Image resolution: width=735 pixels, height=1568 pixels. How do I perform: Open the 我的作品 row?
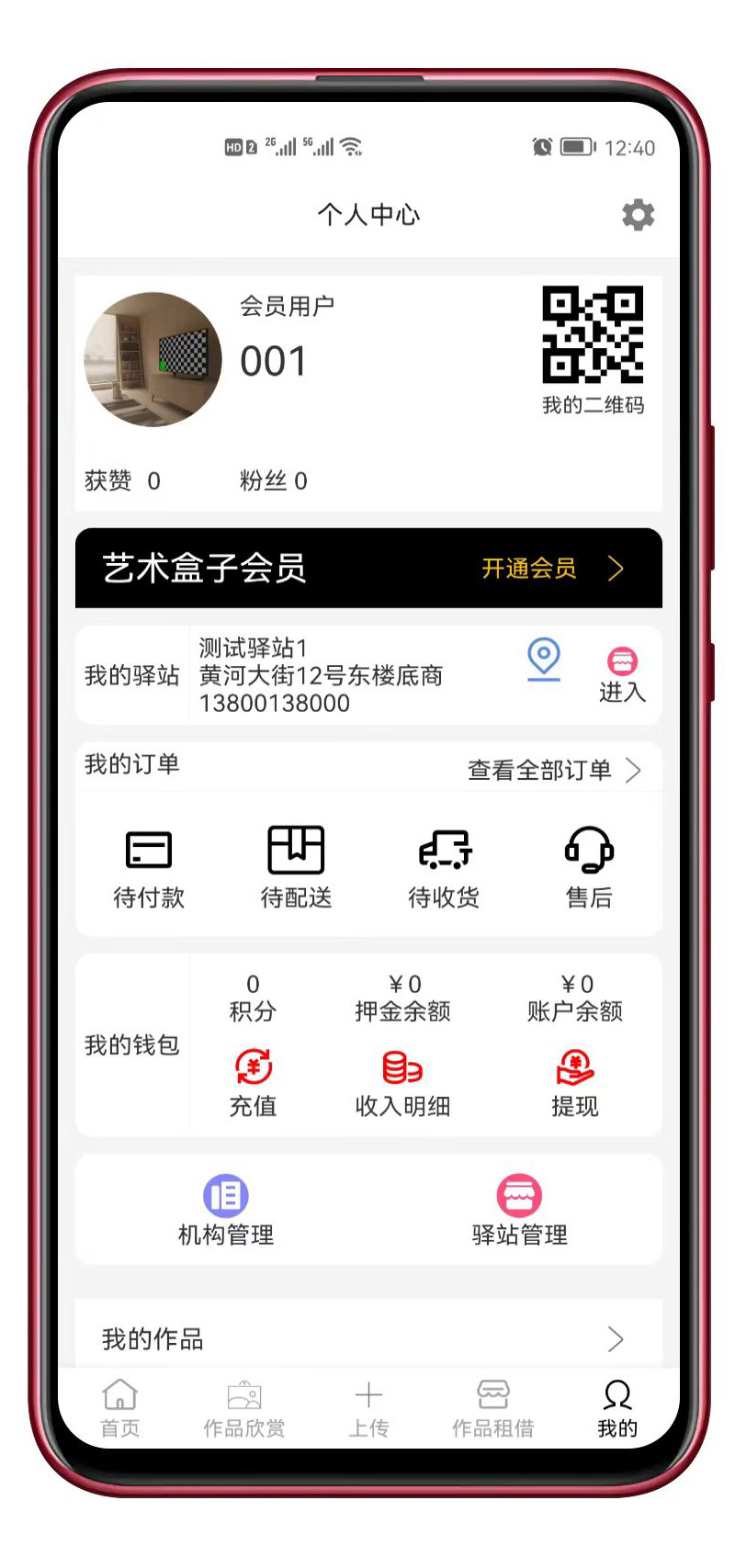[368, 1338]
